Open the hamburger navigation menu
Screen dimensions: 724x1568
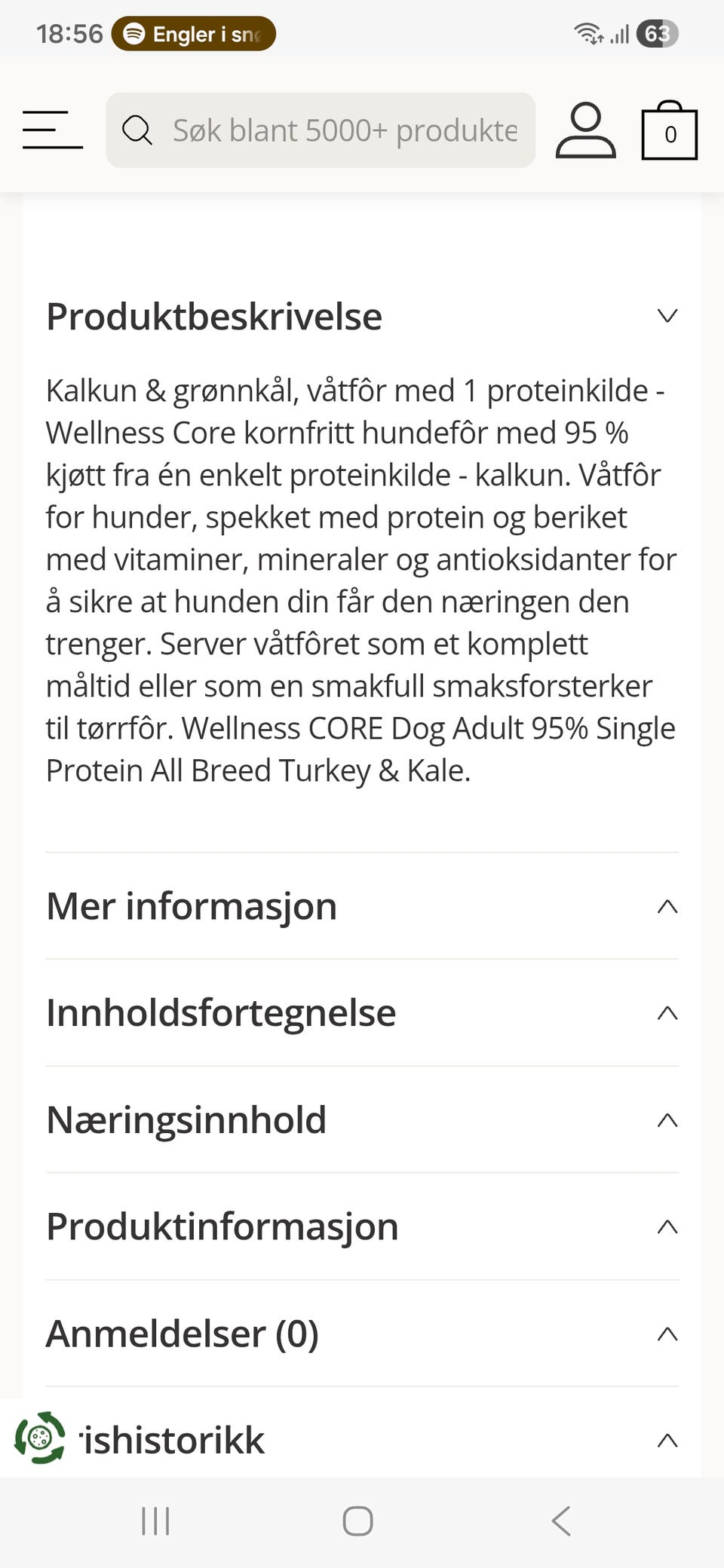pyautogui.click(x=52, y=130)
